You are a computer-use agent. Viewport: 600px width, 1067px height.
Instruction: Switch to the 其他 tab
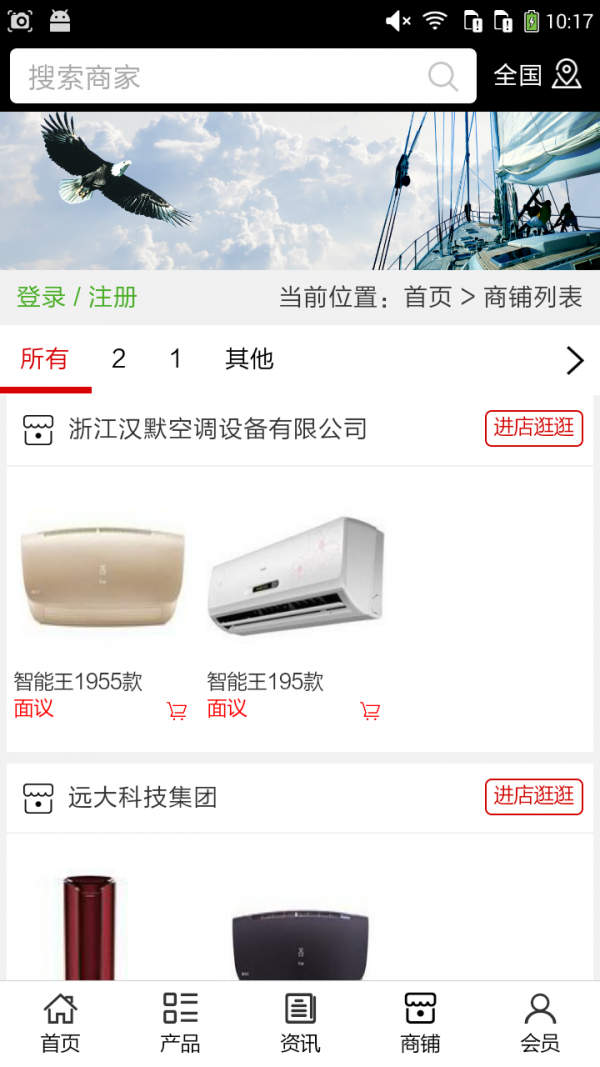249,359
